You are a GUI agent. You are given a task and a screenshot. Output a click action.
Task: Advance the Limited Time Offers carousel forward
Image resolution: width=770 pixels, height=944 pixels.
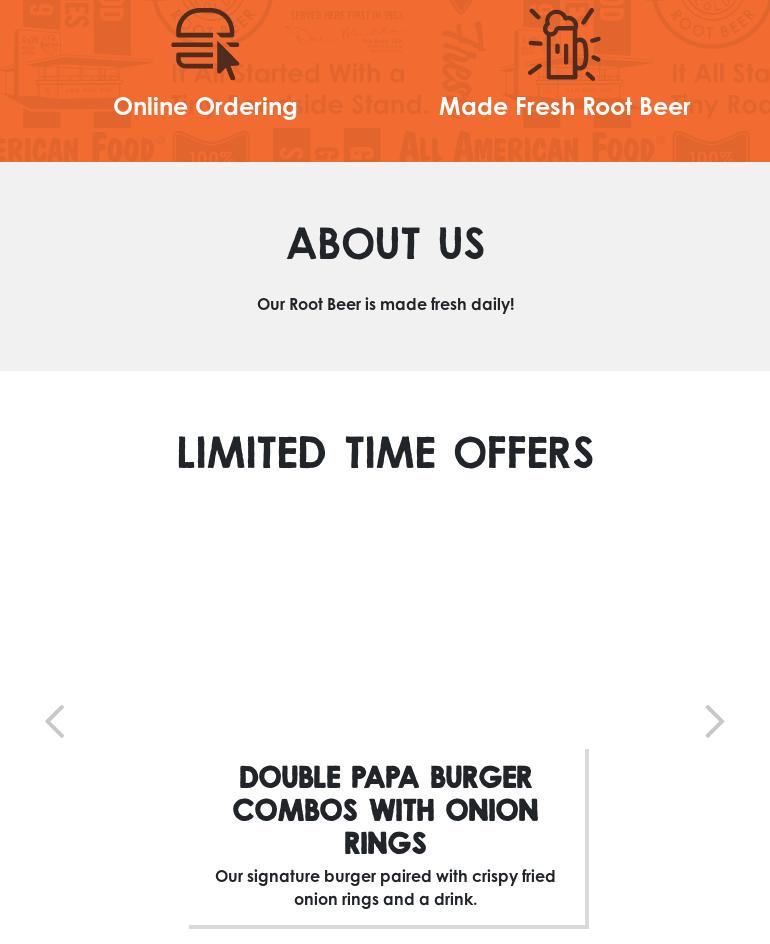coord(714,721)
